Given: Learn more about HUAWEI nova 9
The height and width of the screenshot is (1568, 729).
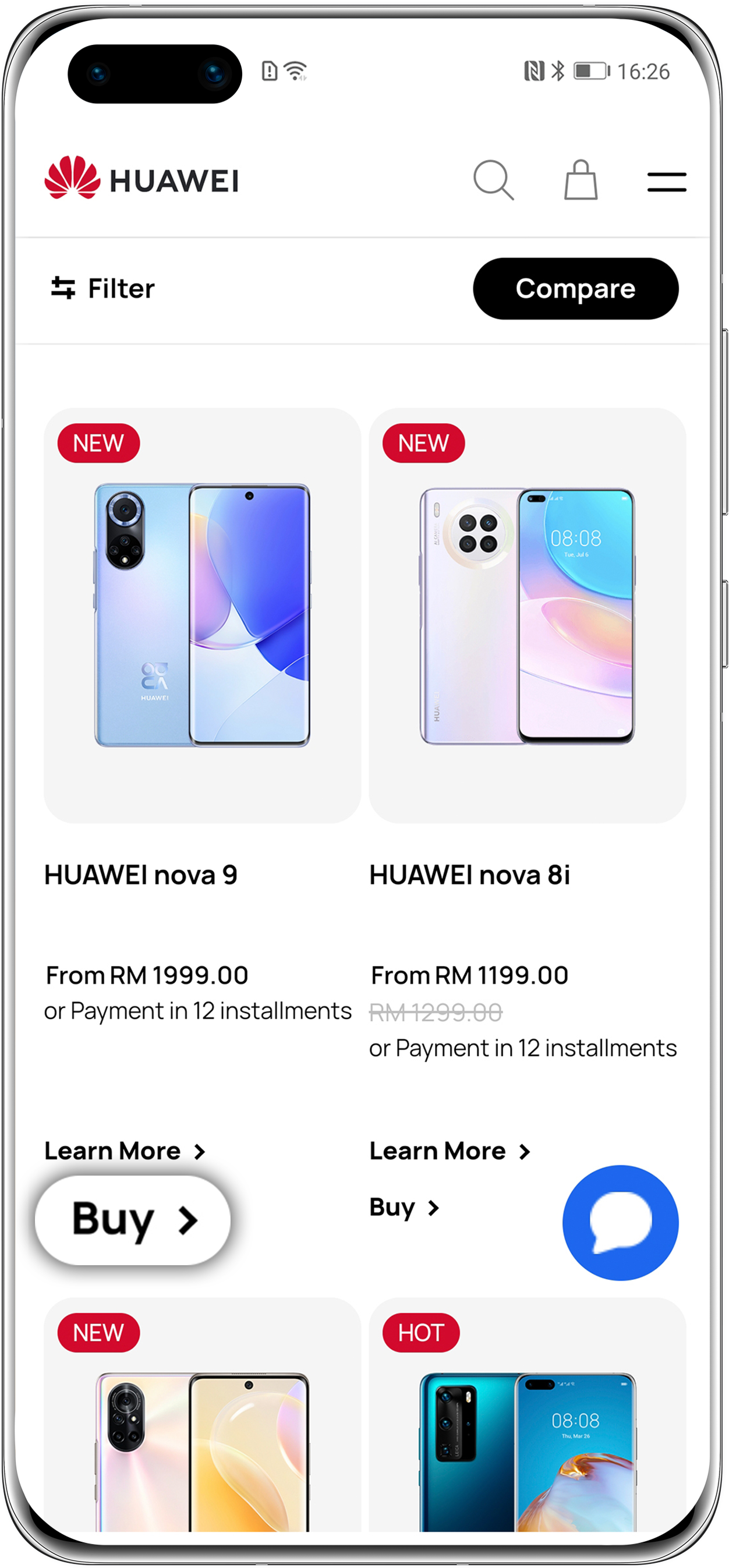Looking at the screenshot, I should coord(125,1151).
